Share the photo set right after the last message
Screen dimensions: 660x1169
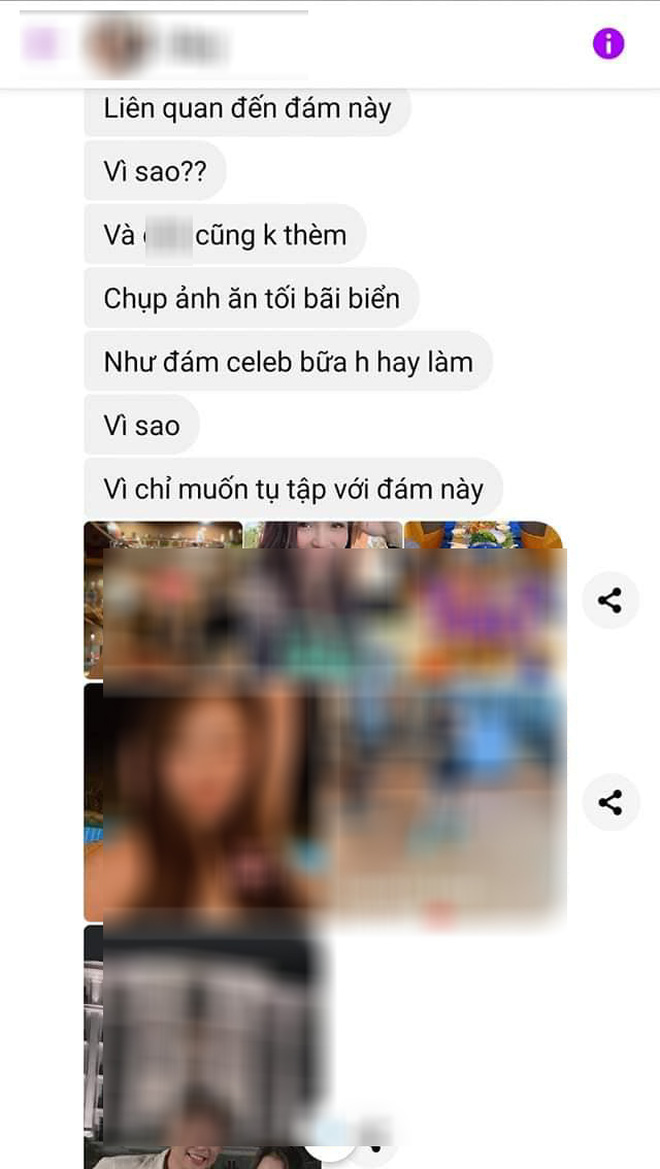pyautogui.click(x=610, y=600)
